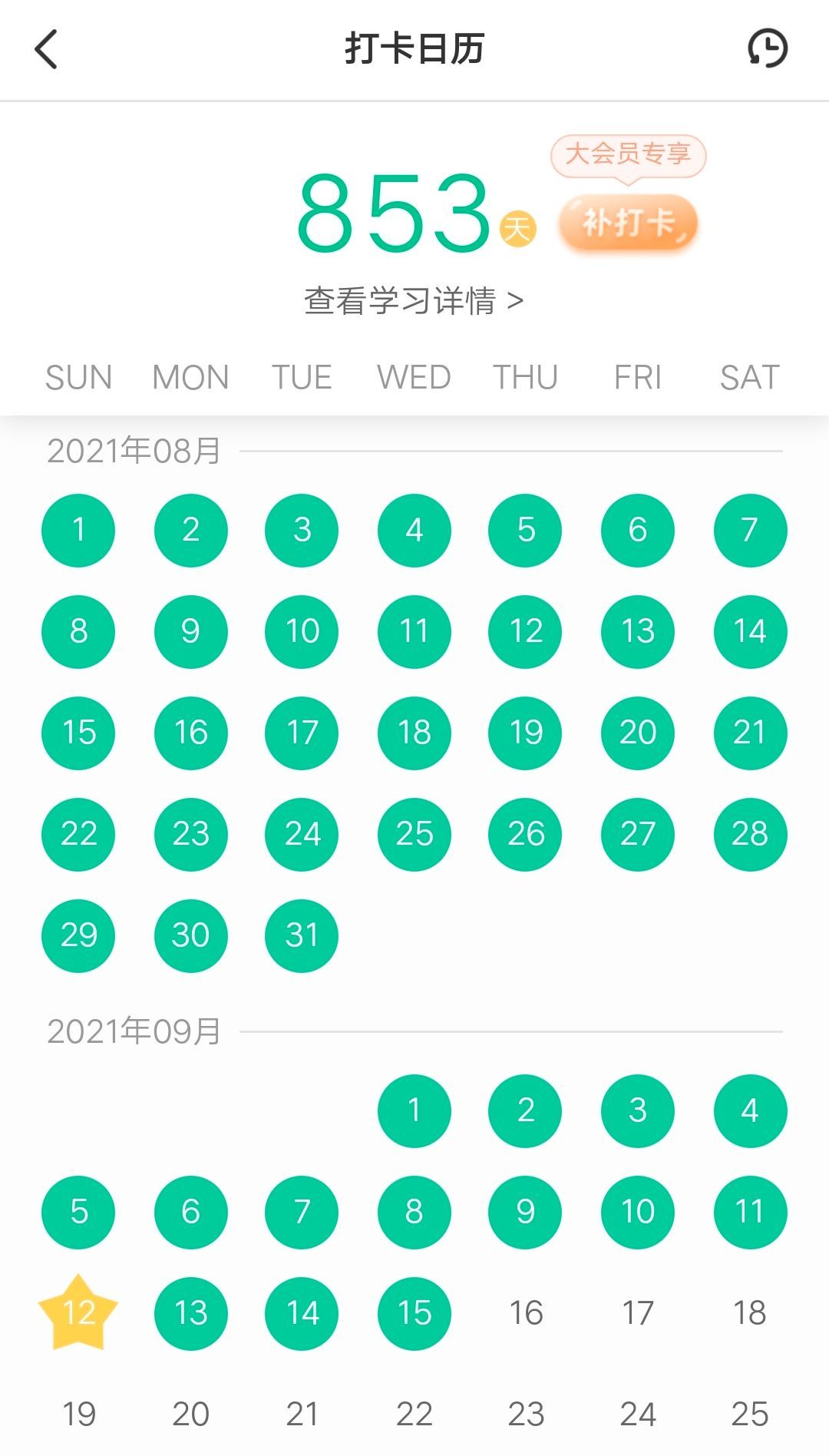Open 查看学习详情 study details link
This screenshot has width=829, height=1456.
[x=414, y=301]
